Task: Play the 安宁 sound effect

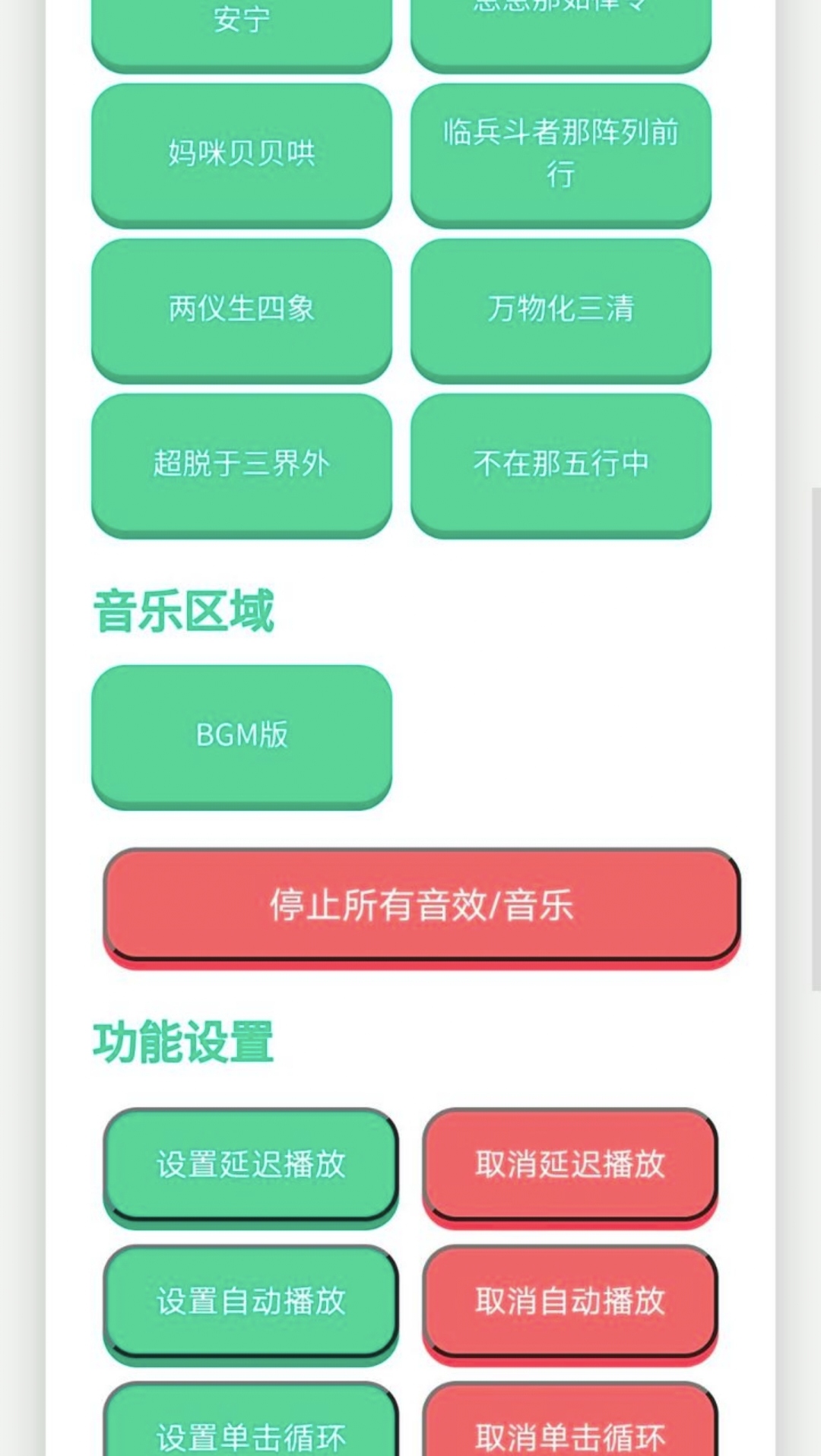Action: [x=242, y=27]
